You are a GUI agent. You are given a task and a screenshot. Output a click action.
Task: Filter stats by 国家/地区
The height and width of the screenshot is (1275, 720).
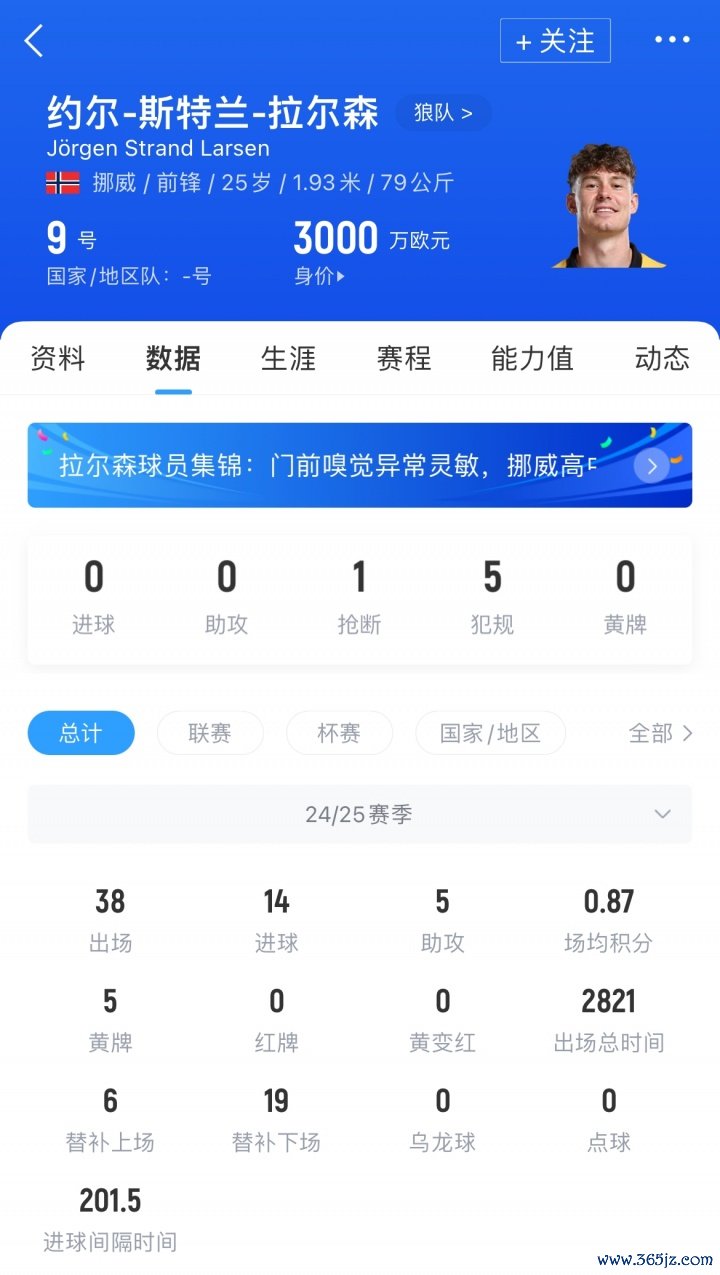coord(490,733)
